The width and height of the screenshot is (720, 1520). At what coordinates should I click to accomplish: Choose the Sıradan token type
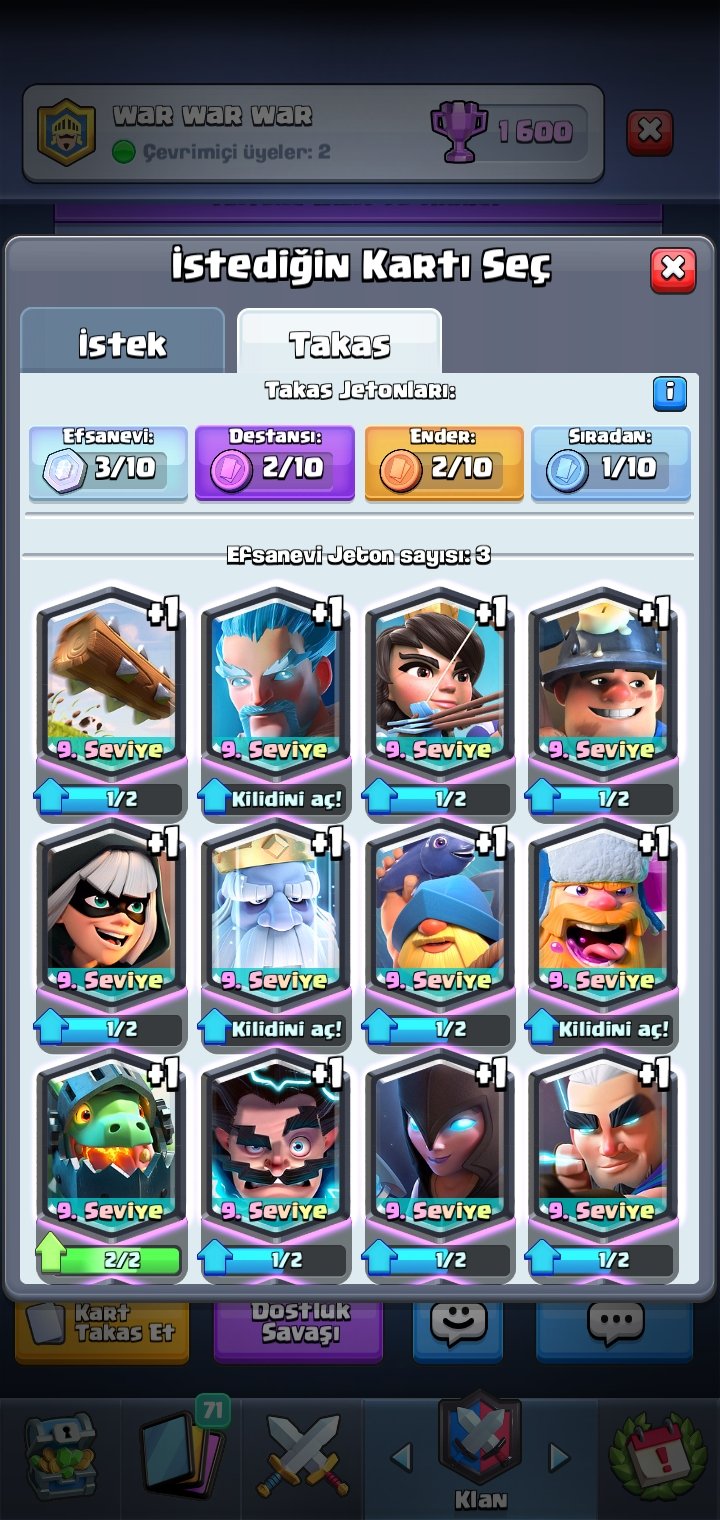tap(611, 462)
